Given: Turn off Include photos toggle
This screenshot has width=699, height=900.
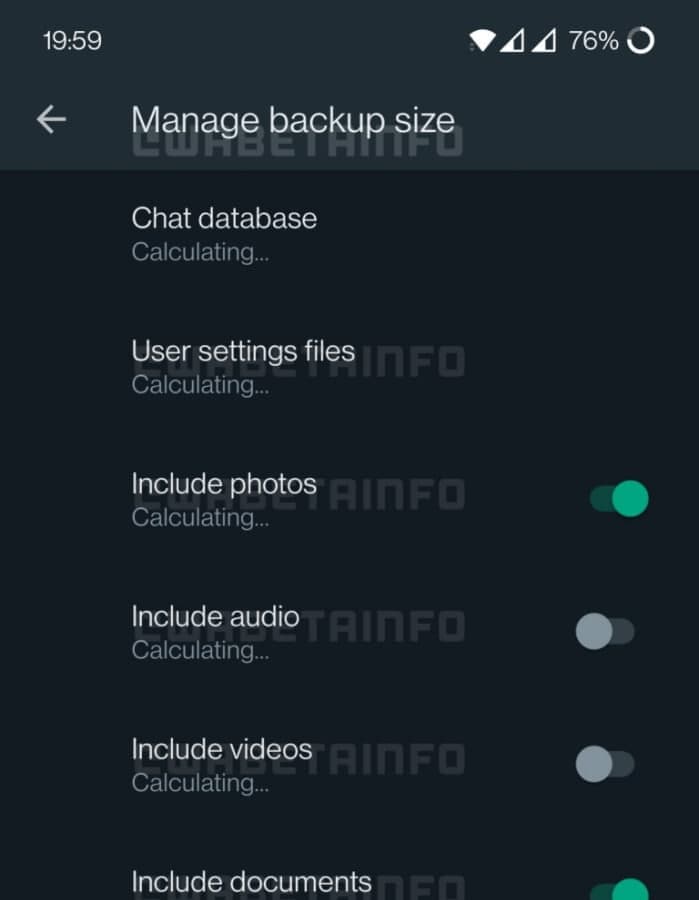Looking at the screenshot, I should [619, 498].
